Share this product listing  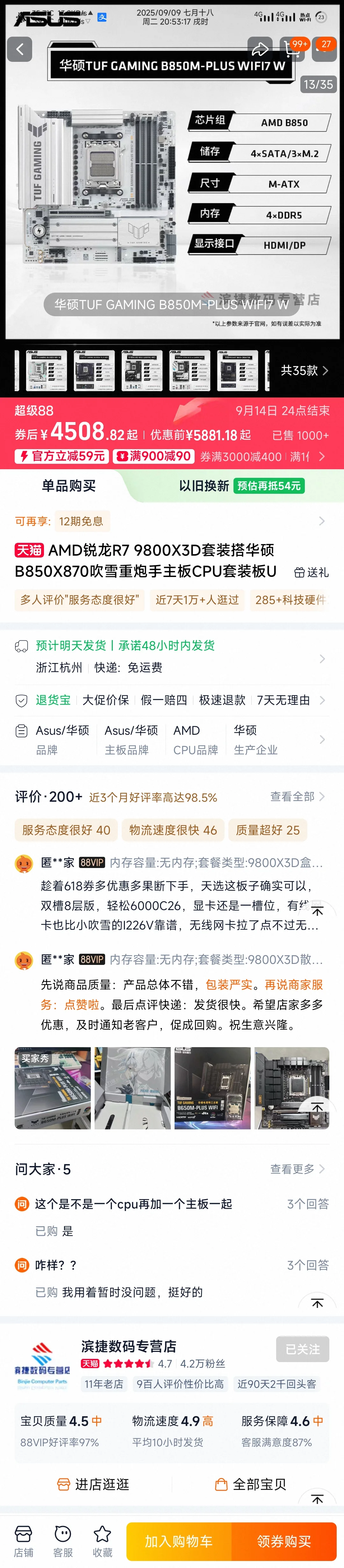click(x=260, y=49)
